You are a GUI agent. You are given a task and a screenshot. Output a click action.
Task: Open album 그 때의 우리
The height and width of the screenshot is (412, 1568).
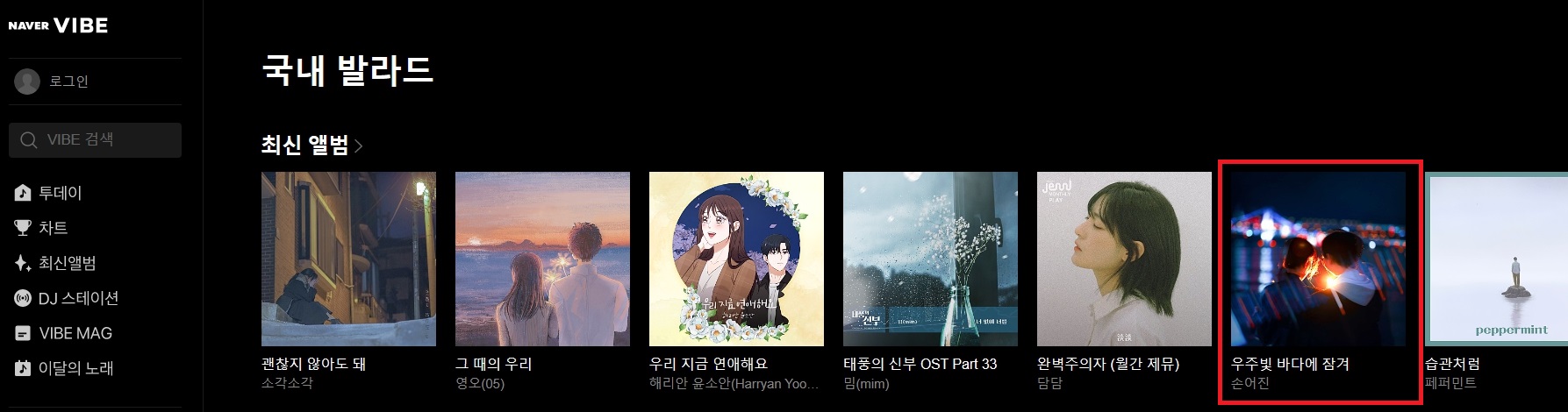tap(542, 259)
